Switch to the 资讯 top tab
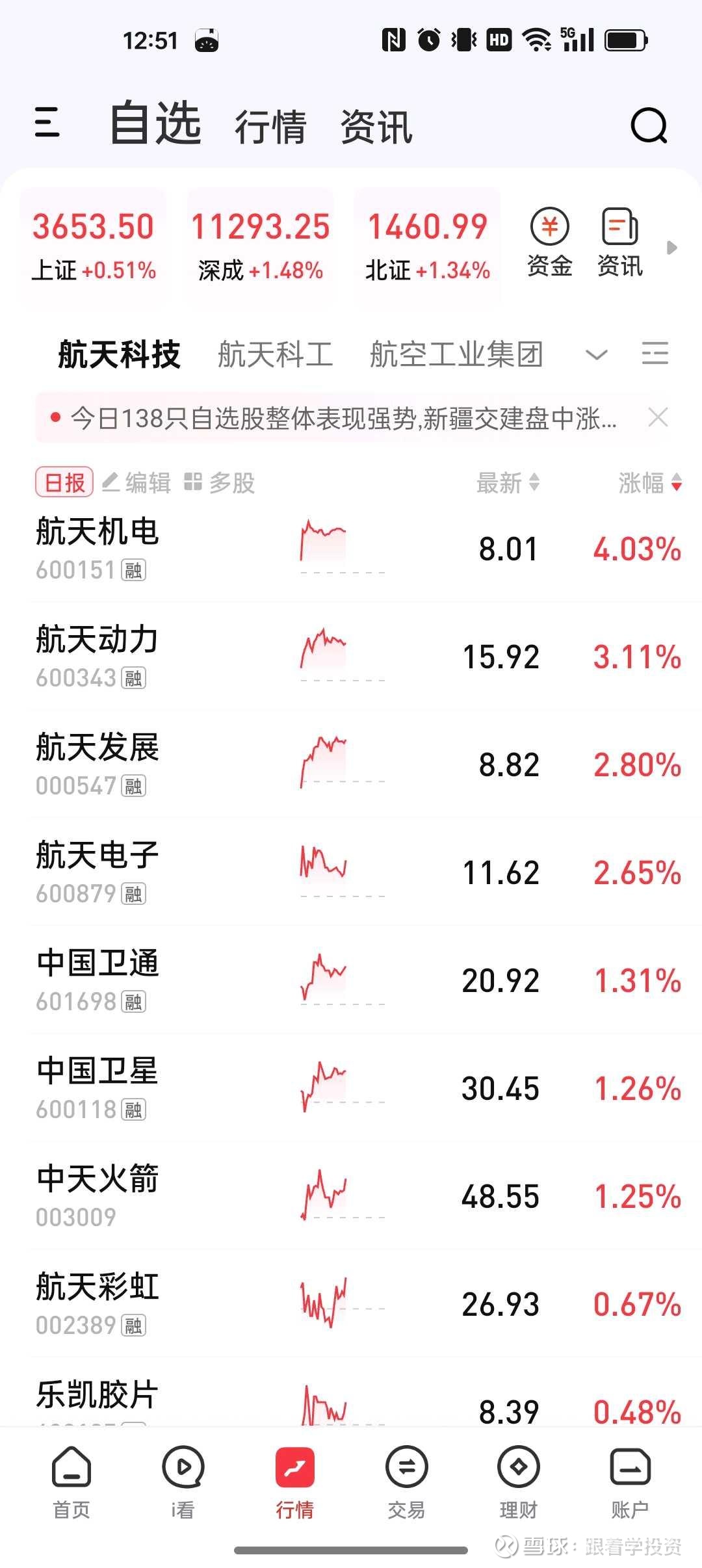The image size is (702, 1568). pos(376,127)
